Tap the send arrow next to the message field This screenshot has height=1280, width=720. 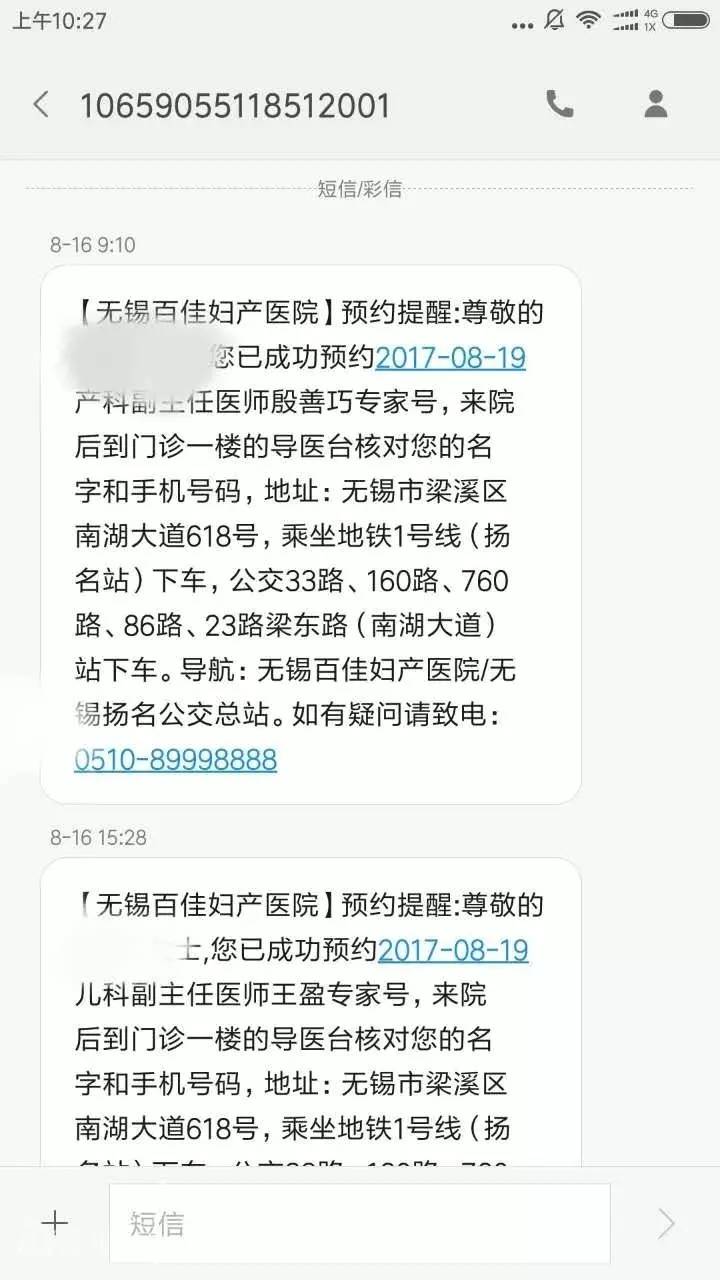(x=664, y=1222)
